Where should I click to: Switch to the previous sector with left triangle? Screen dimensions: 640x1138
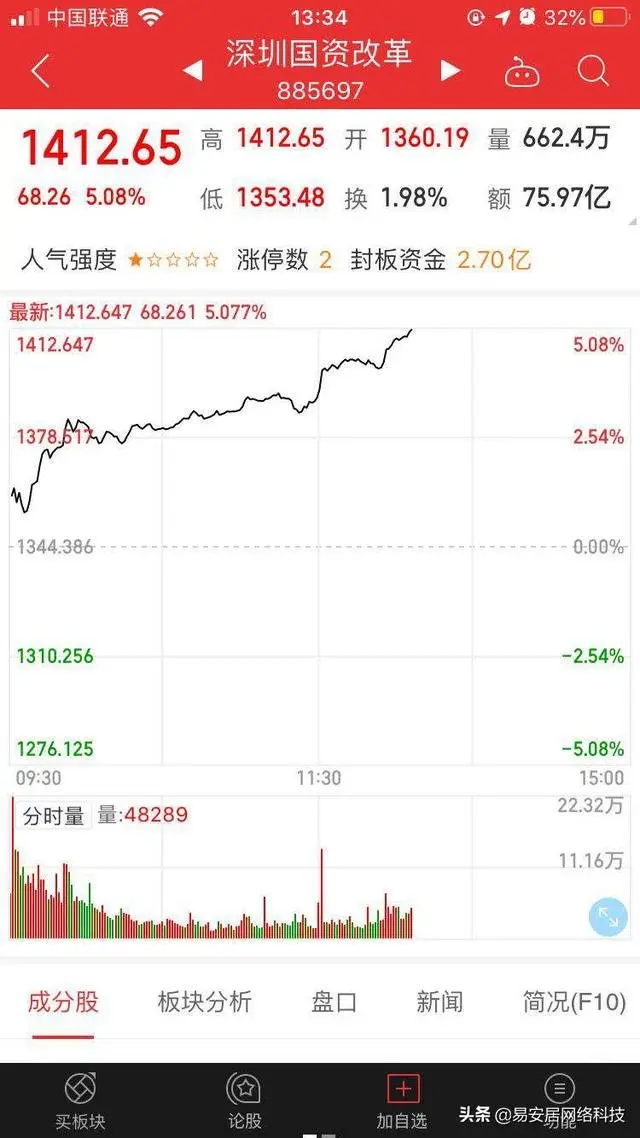(192, 70)
